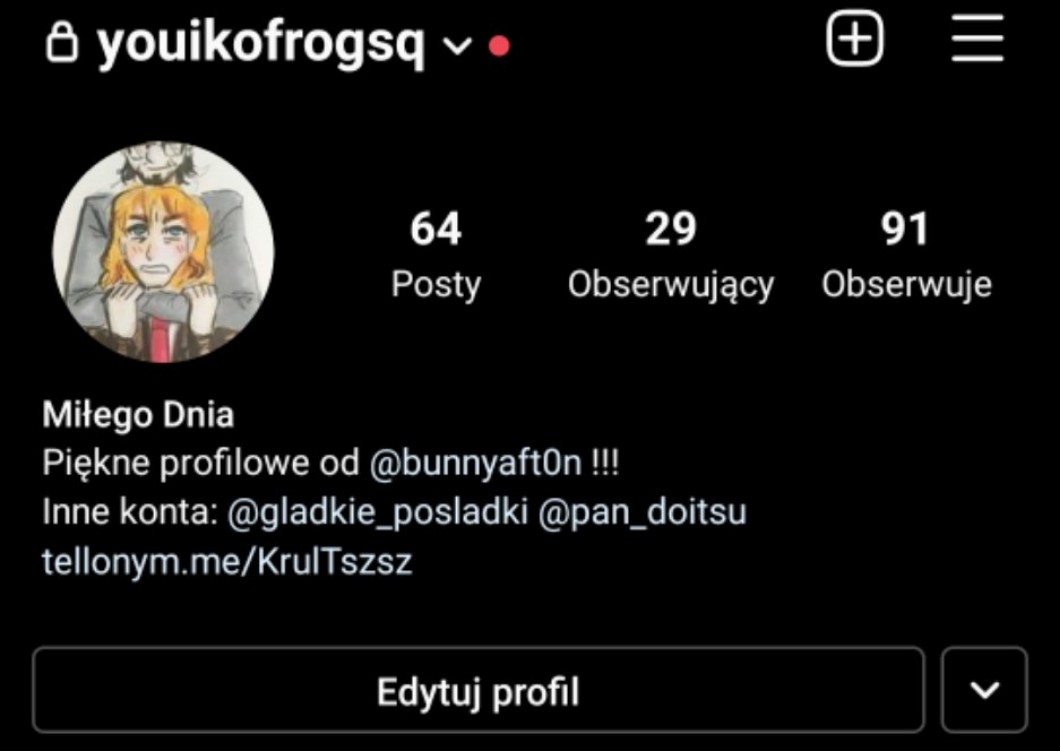Image resolution: width=1060 pixels, height=751 pixels.
Task: Go to the @pan_doitsu account
Action: coord(642,513)
